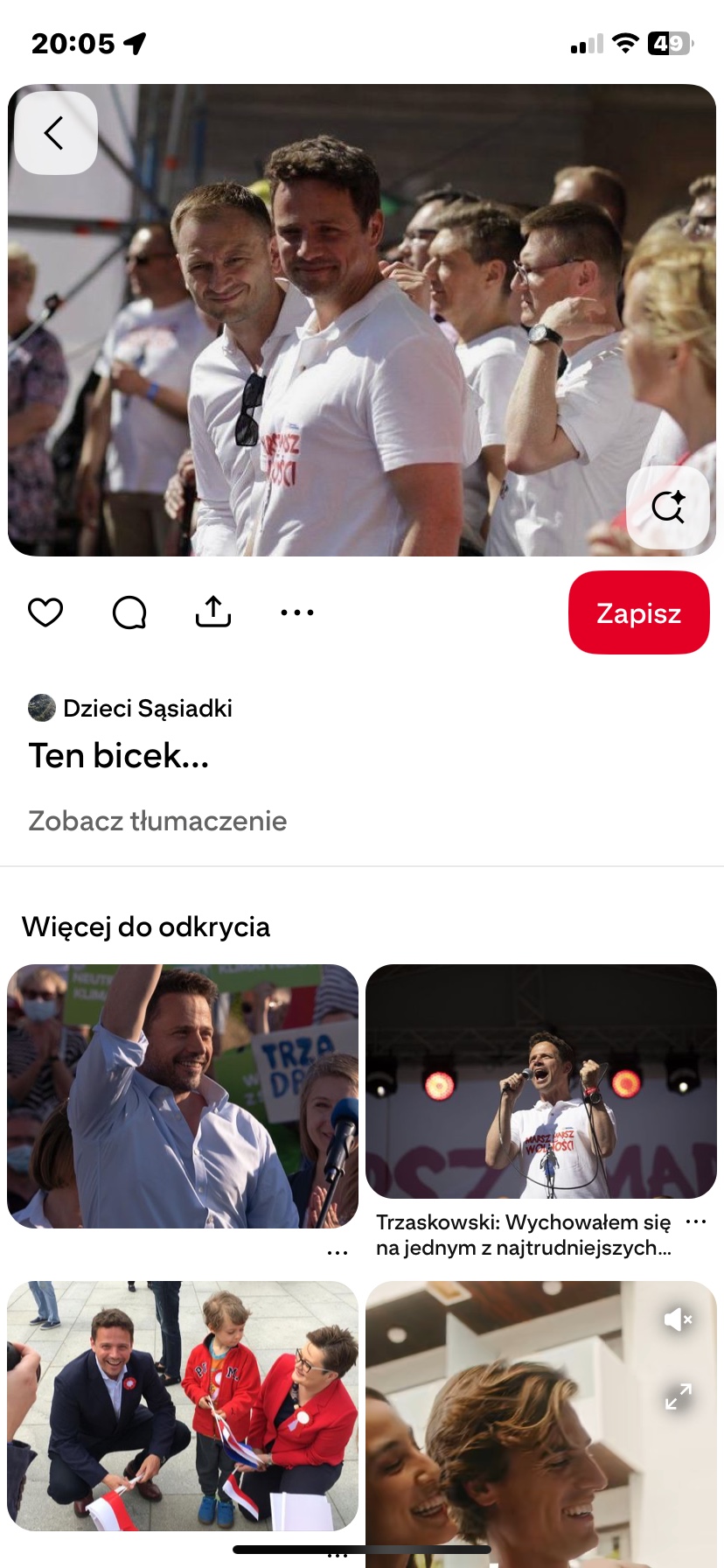Open the comments for this pin
The height and width of the screenshot is (1568, 724).
point(129,612)
